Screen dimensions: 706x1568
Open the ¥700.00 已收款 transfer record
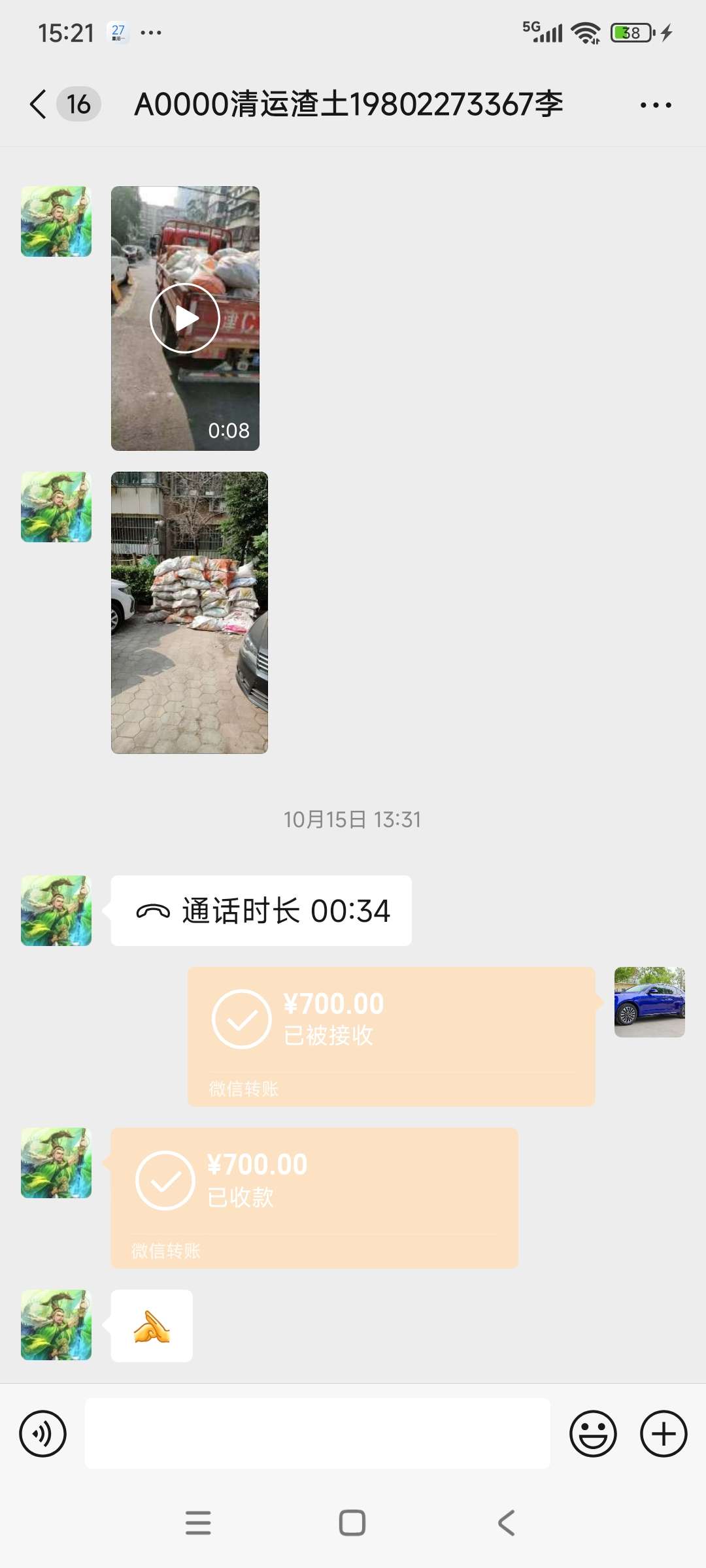coord(314,1198)
